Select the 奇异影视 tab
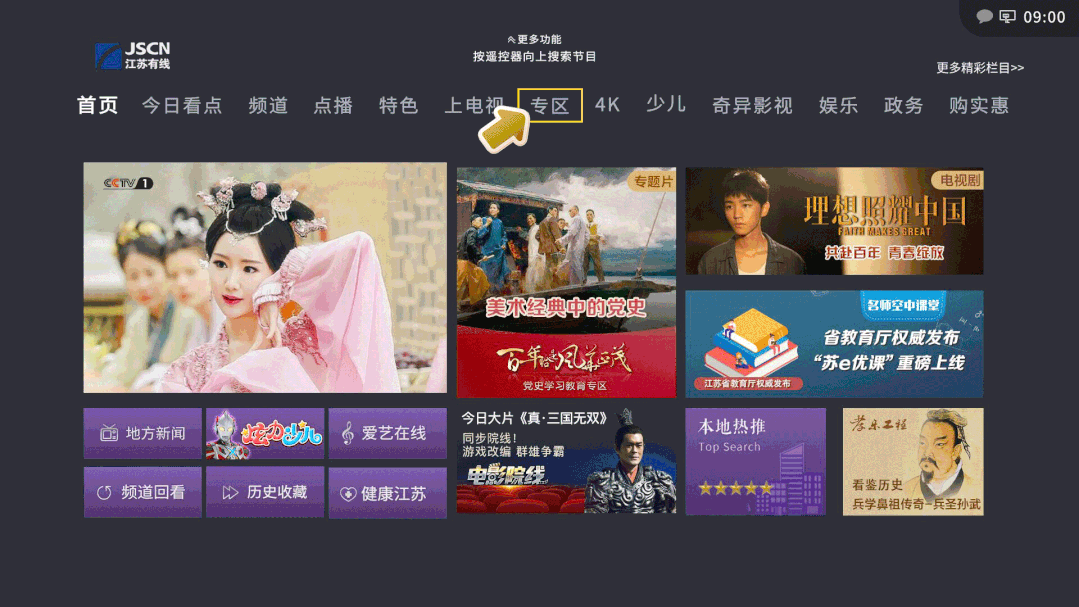Image resolution: width=1079 pixels, height=607 pixels. (752, 105)
